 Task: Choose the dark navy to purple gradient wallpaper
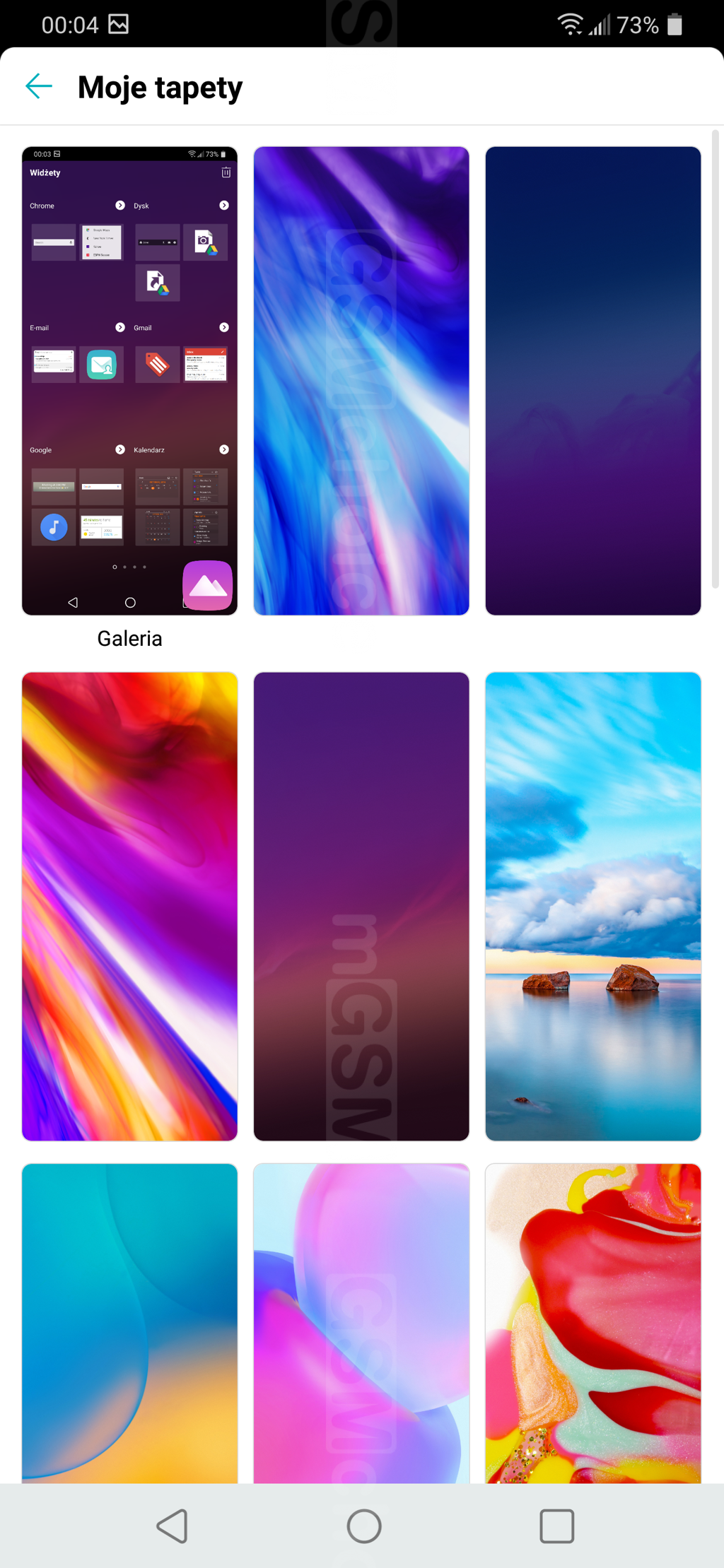[592, 381]
